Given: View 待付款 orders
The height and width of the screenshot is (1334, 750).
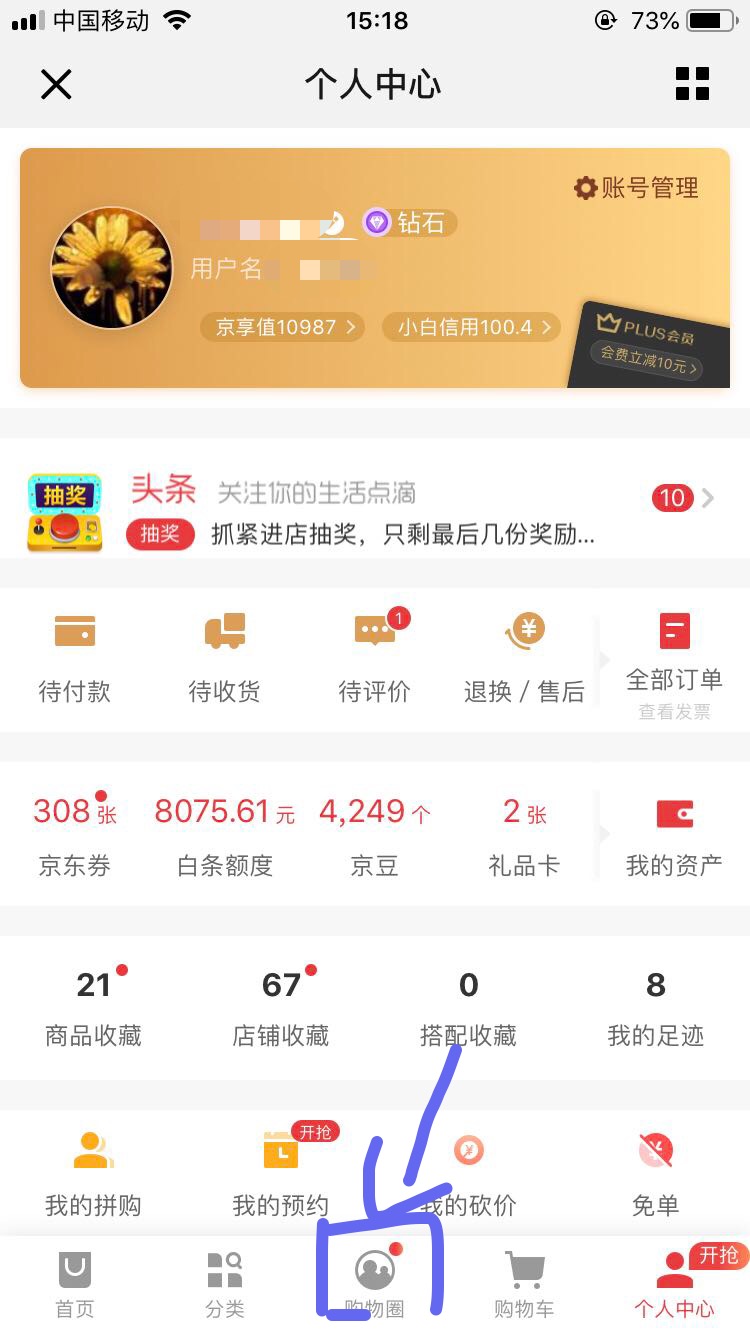Looking at the screenshot, I should tap(75, 659).
